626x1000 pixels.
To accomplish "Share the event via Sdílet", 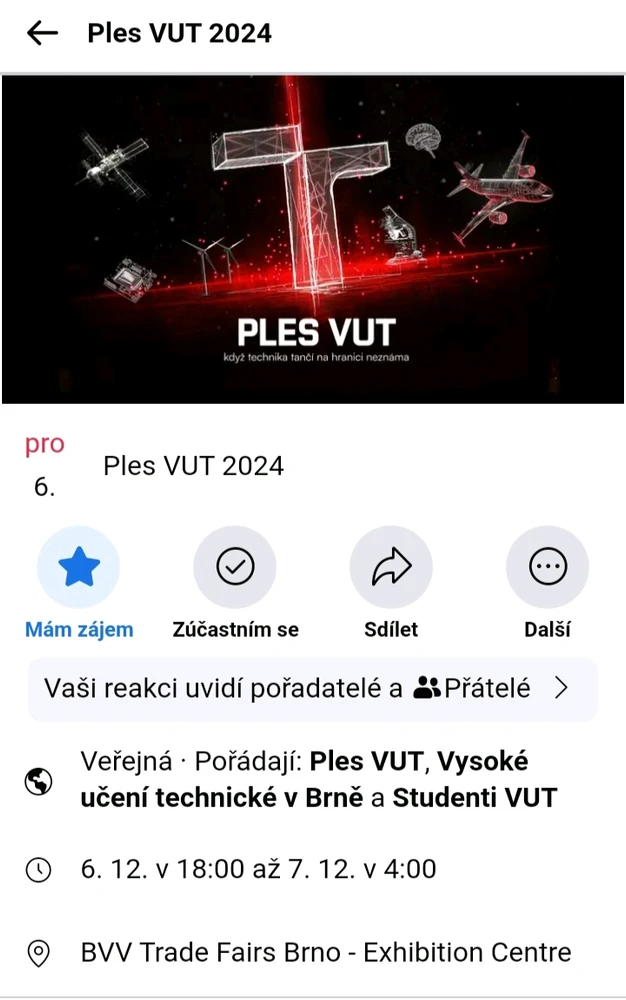I will [391, 568].
